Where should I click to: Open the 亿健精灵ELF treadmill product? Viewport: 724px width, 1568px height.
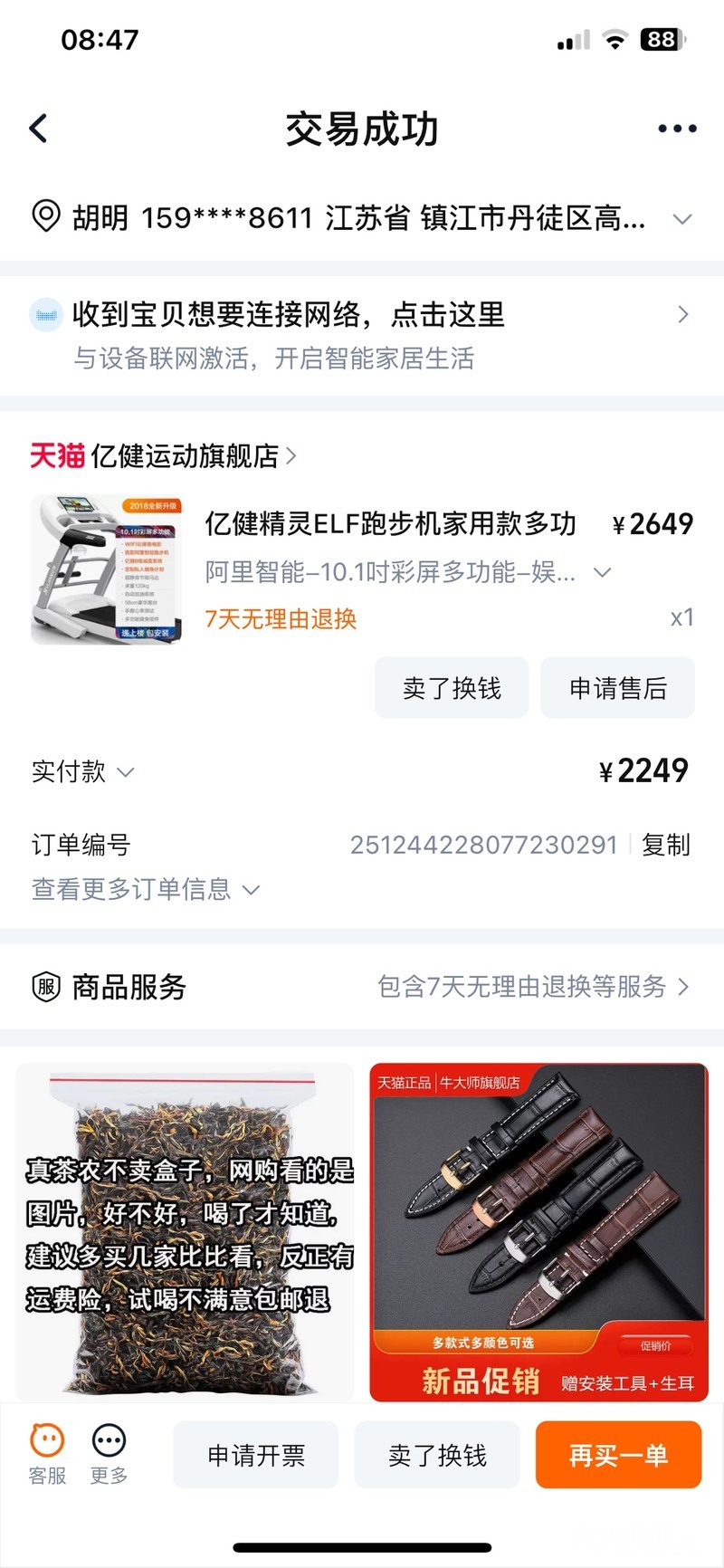click(389, 523)
